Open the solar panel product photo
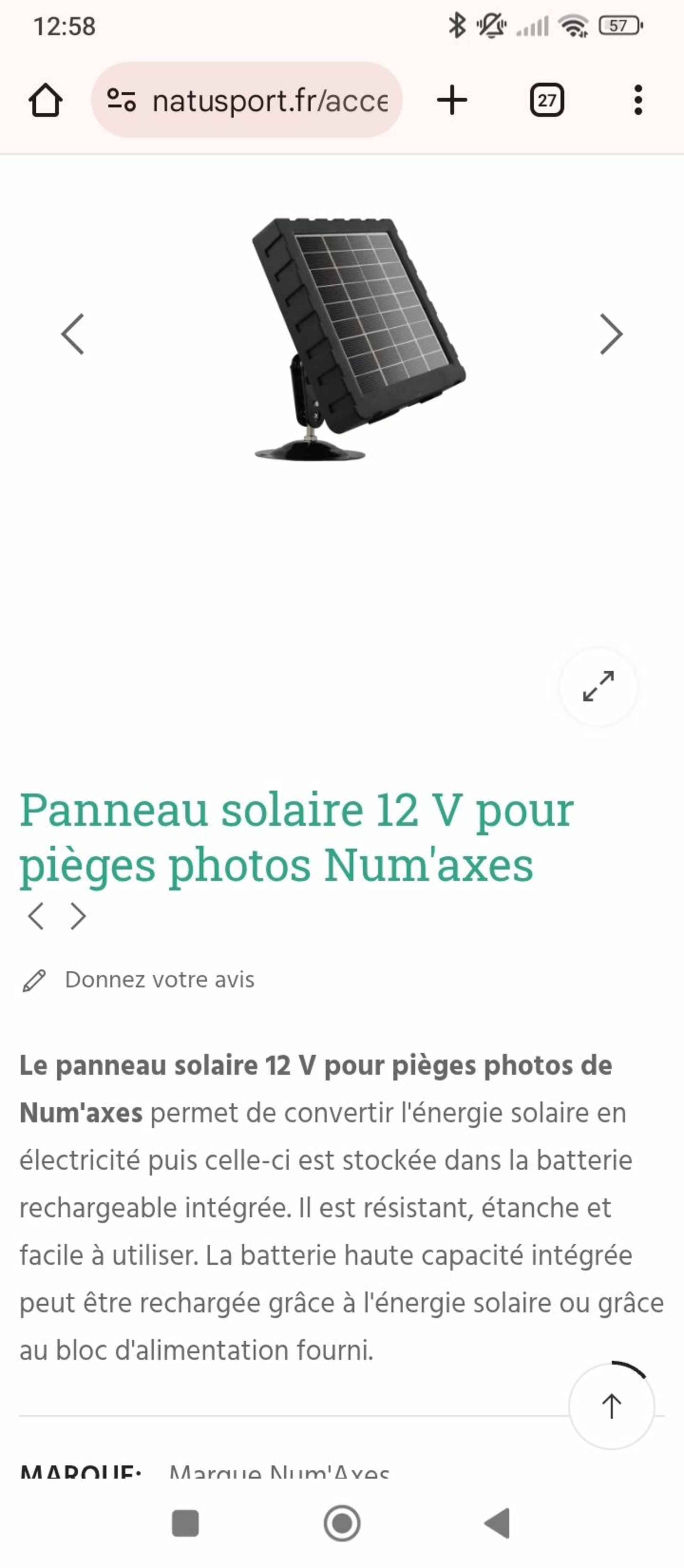The image size is (684, 1568). (359, 338)
